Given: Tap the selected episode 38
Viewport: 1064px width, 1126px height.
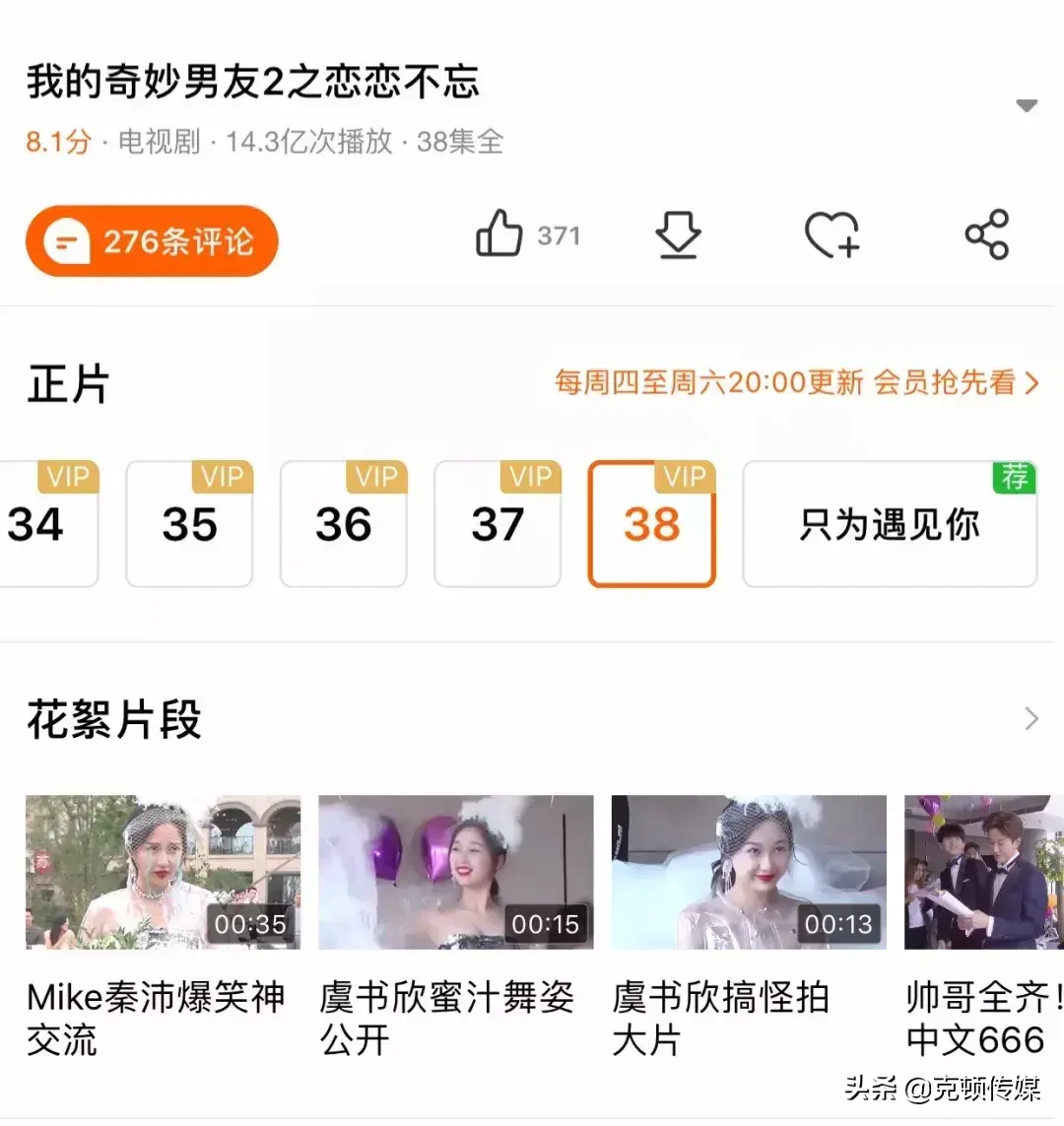Looking at the screenshot, I should (x=651, y=524).
